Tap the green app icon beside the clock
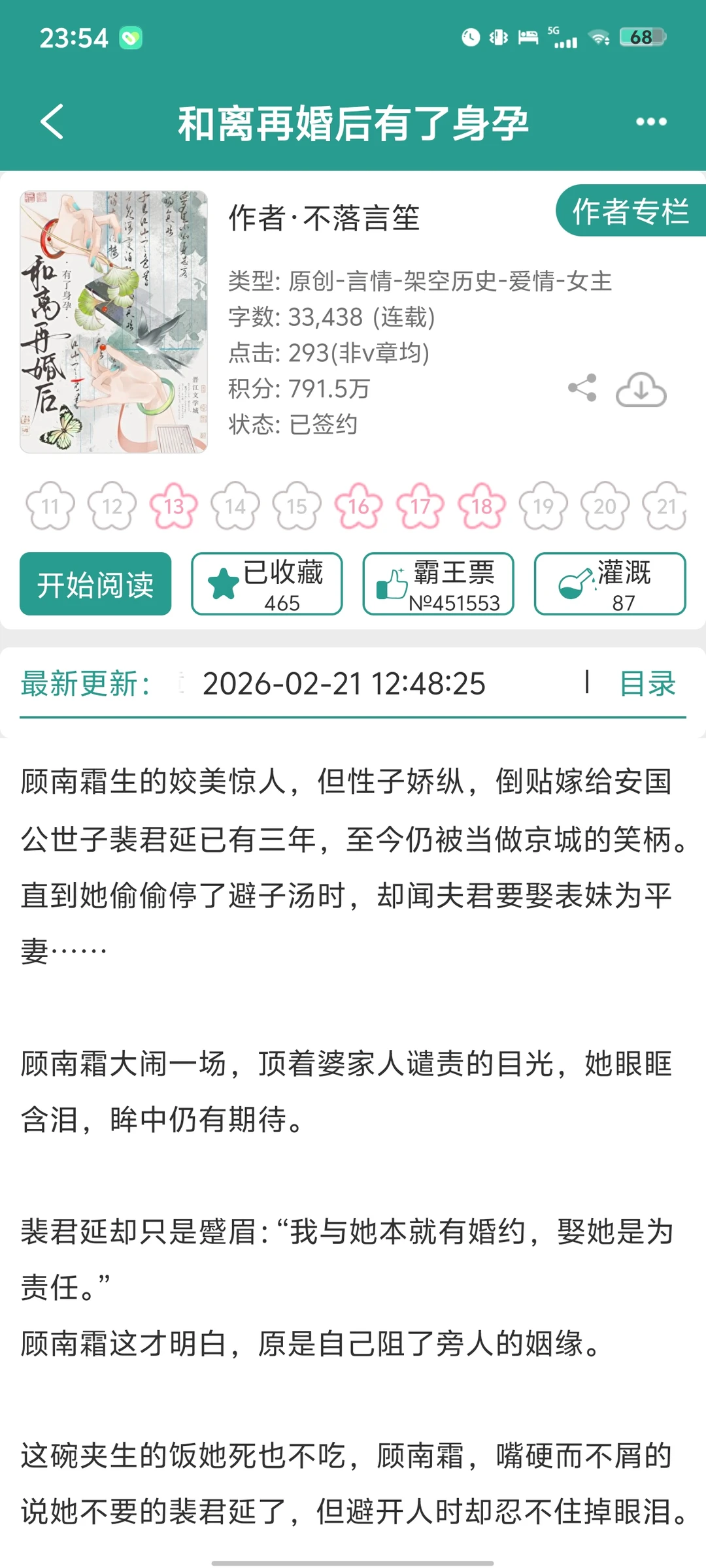 [131, 38]
